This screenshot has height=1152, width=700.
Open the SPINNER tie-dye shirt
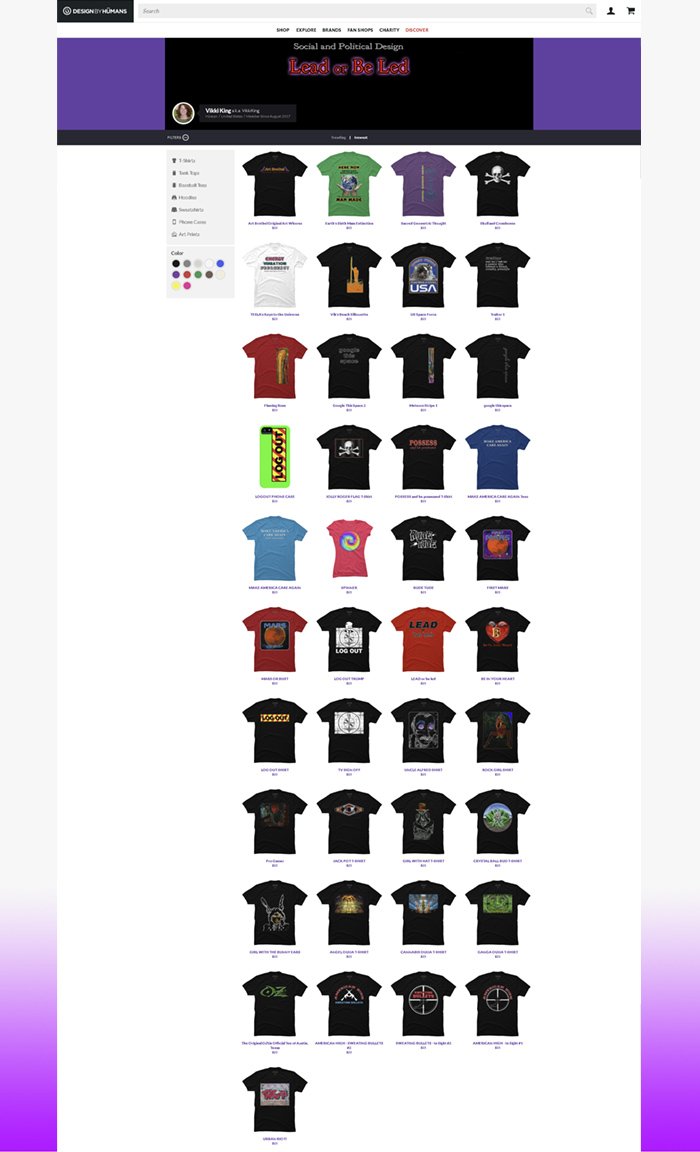(x=349, y=549)
